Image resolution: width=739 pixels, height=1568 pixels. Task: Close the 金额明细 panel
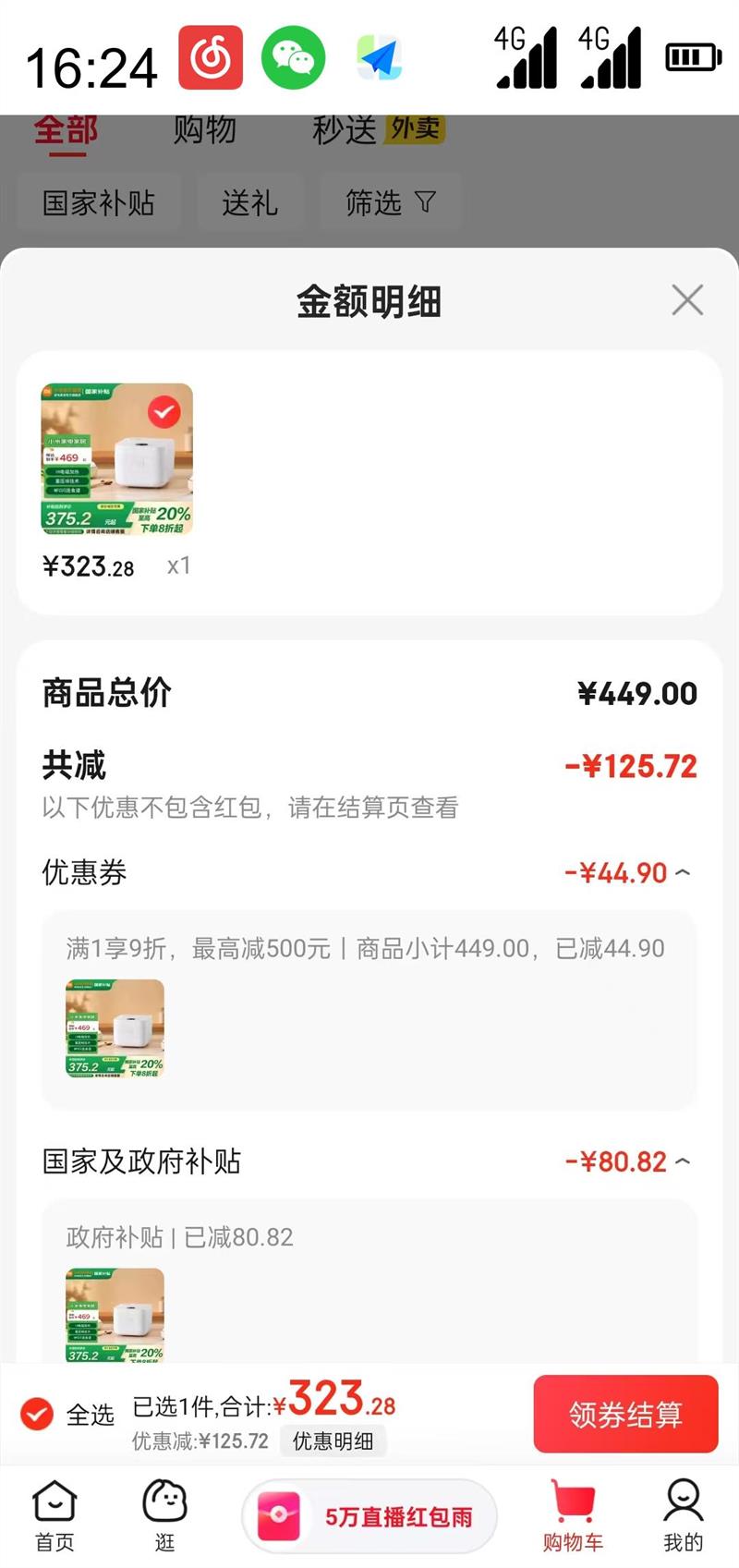[x=687, y=300]
